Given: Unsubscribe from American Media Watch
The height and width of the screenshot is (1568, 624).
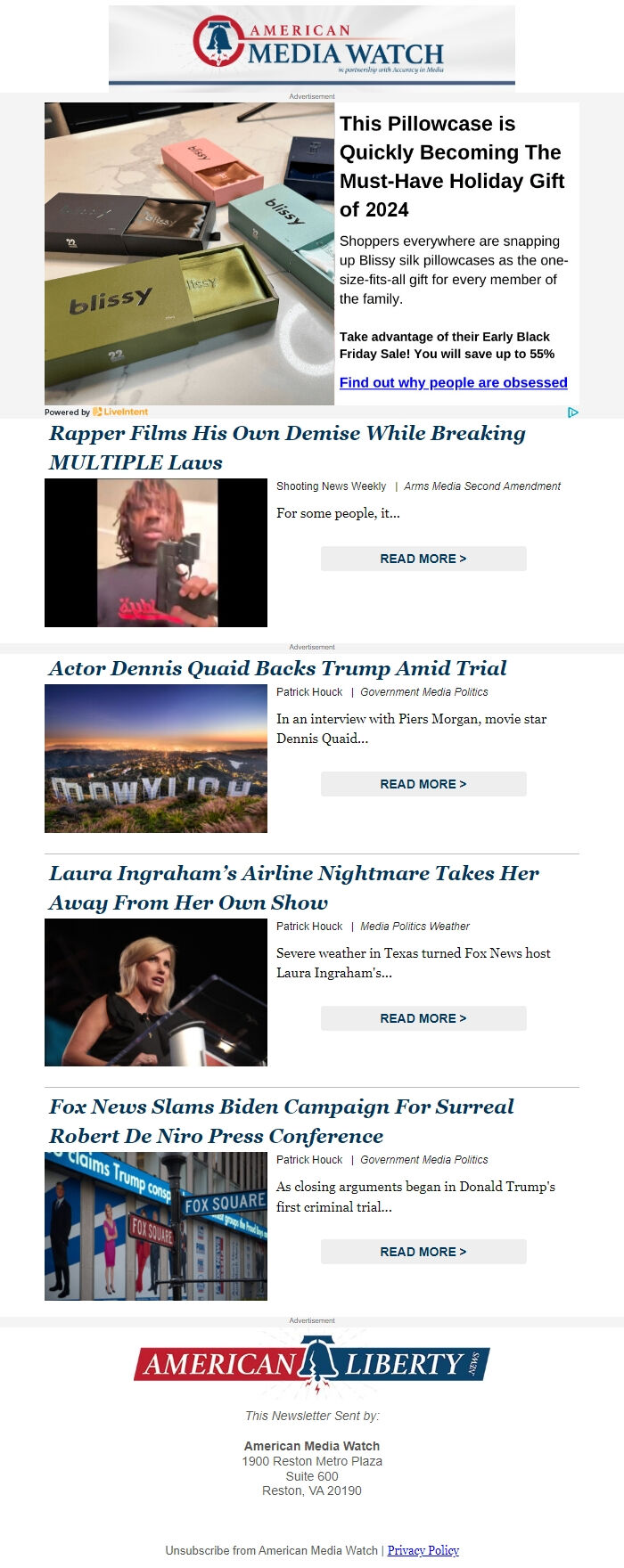Looking at the screenshot, I should pyautogui.click(x=271, y=1550).
